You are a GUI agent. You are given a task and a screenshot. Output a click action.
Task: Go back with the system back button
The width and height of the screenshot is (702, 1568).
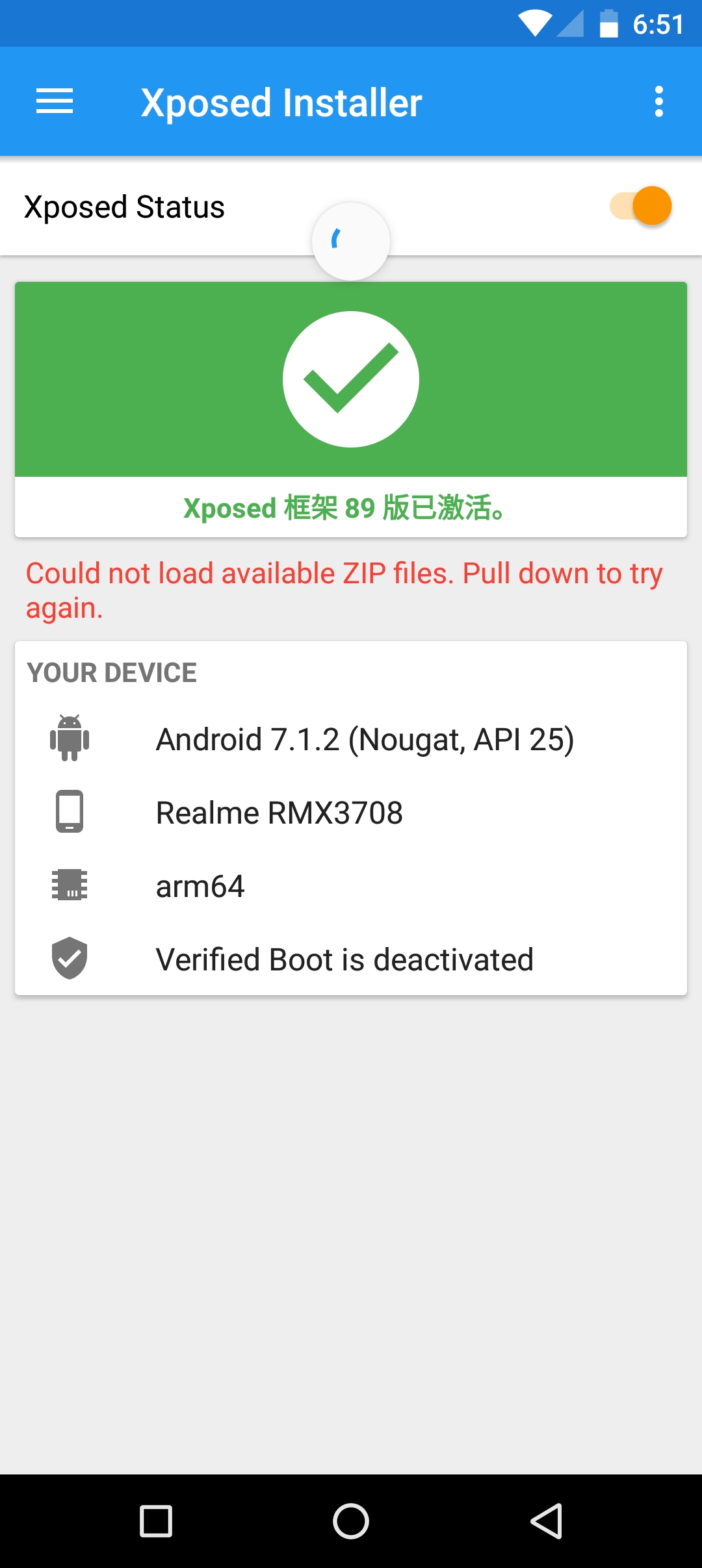pyautogui.click(x=546, y=1521)
